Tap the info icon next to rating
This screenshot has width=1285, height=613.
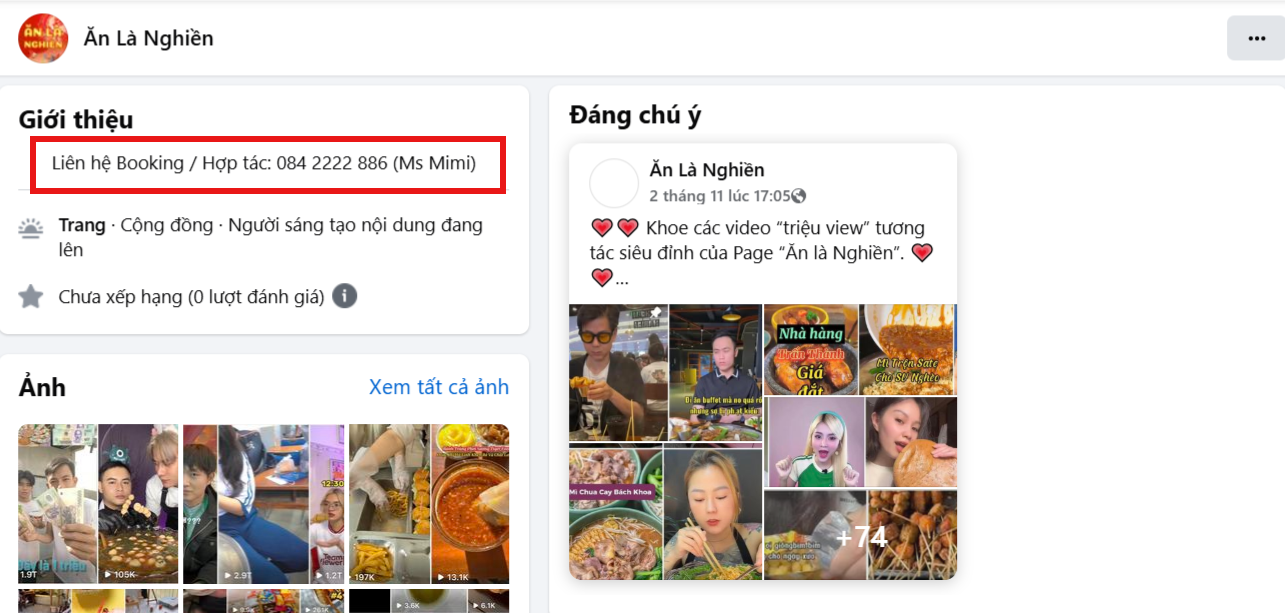coord(344,296)
